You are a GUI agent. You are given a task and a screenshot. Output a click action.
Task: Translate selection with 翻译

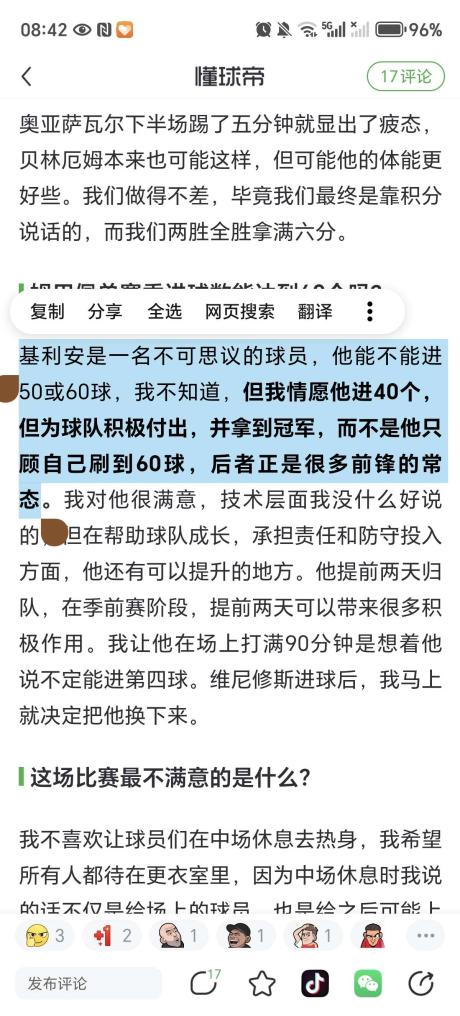[315, 312]
